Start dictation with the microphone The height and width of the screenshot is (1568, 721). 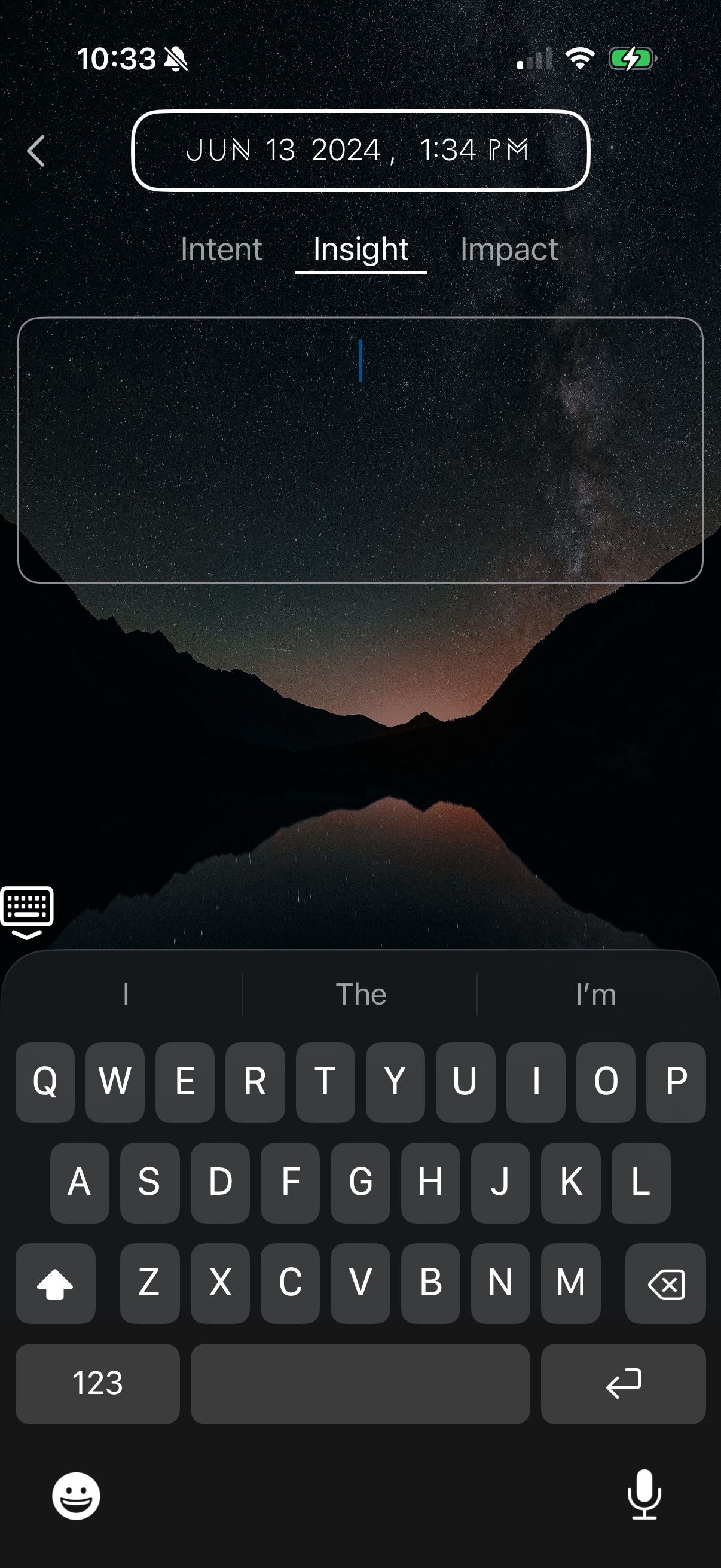644,1494
